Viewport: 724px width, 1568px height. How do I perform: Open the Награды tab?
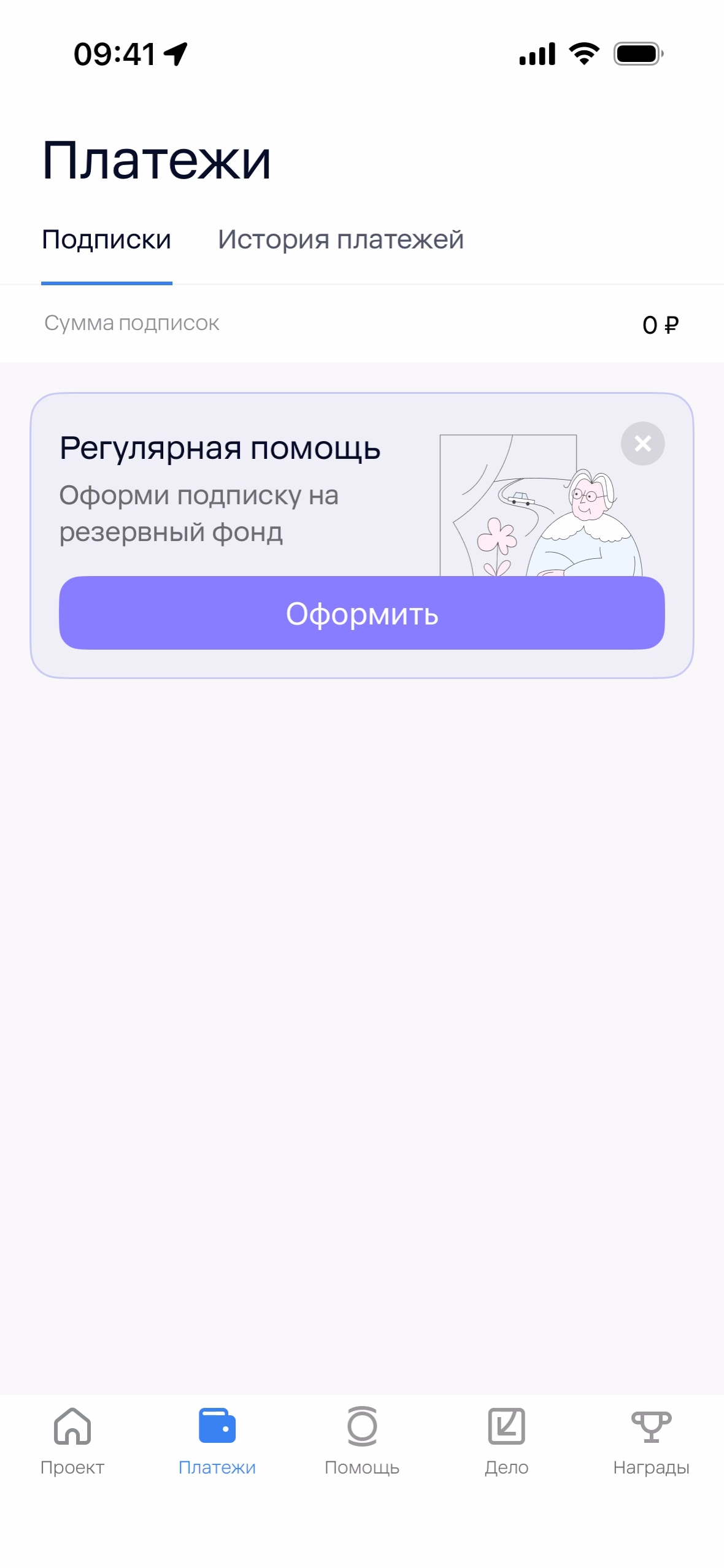pyautogui.click(x=651, y=1440)
